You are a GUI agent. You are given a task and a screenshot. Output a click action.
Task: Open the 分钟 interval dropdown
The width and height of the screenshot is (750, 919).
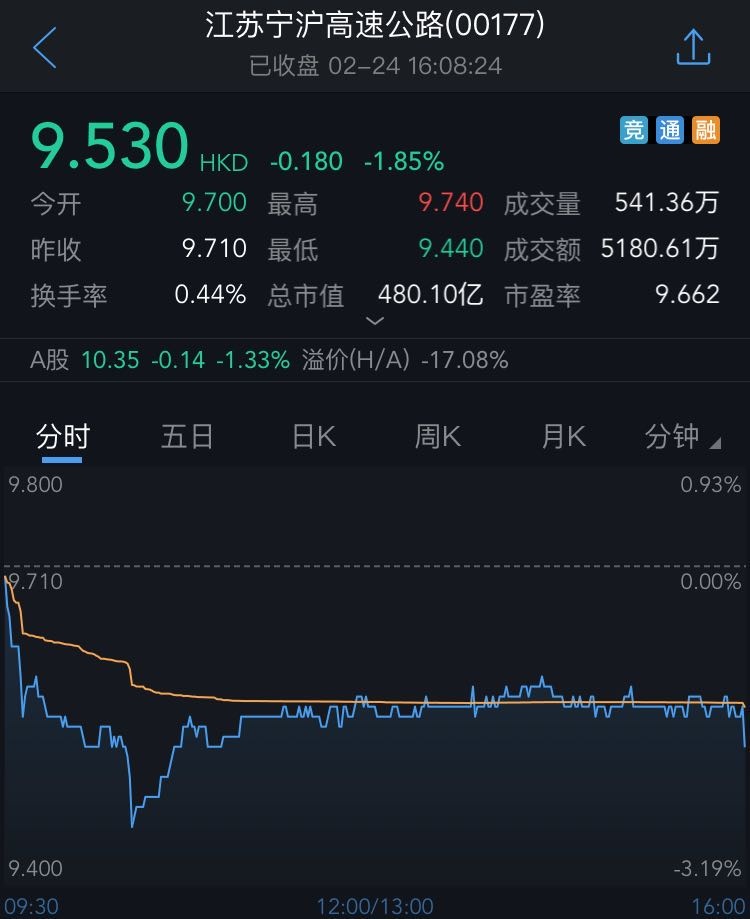(x=682, y=437)
